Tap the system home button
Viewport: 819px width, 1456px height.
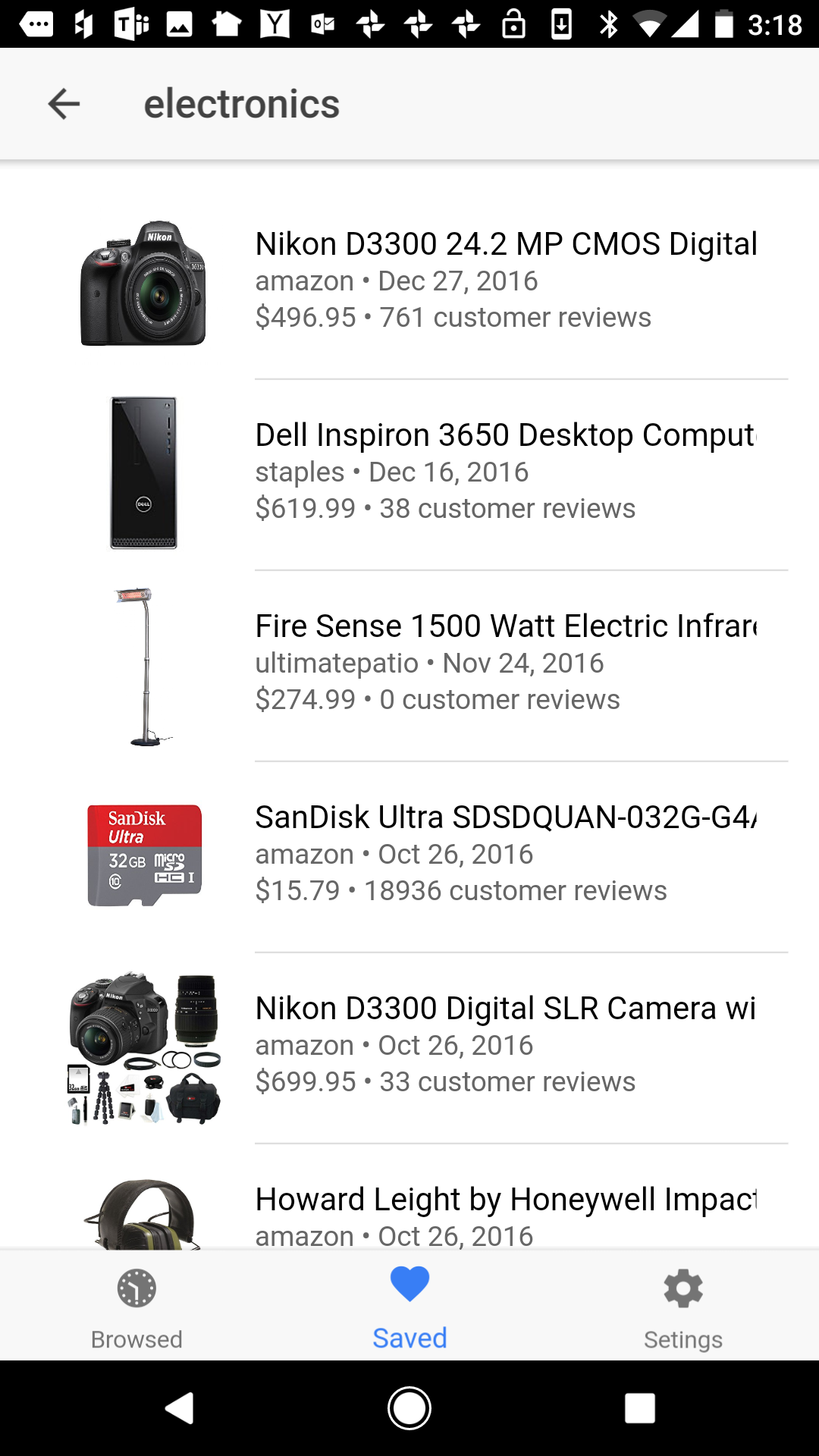[x=409, y=1409]
